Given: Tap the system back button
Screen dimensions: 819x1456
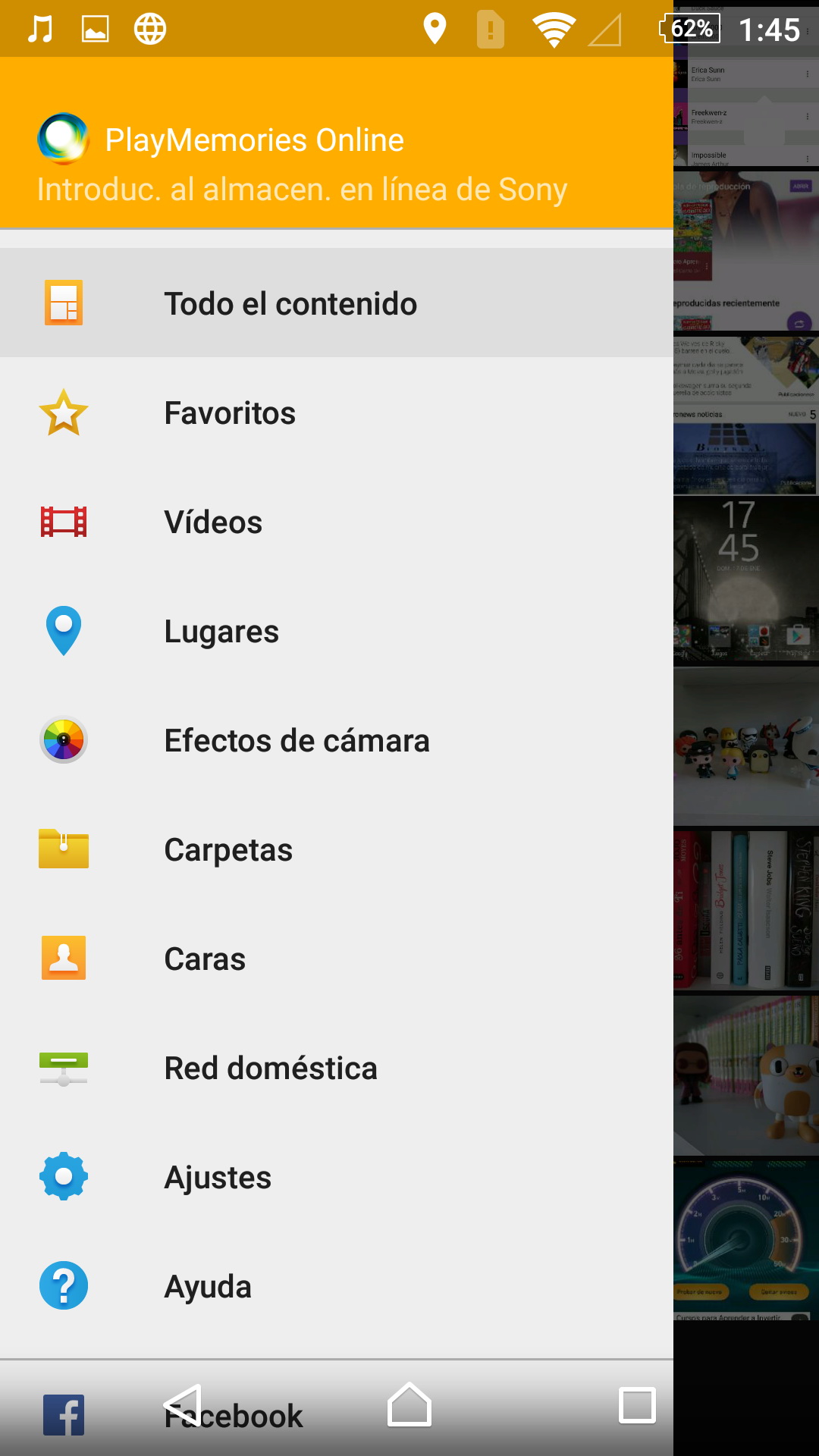Looking at the screenshot, I should click(x=183, y=1406).
